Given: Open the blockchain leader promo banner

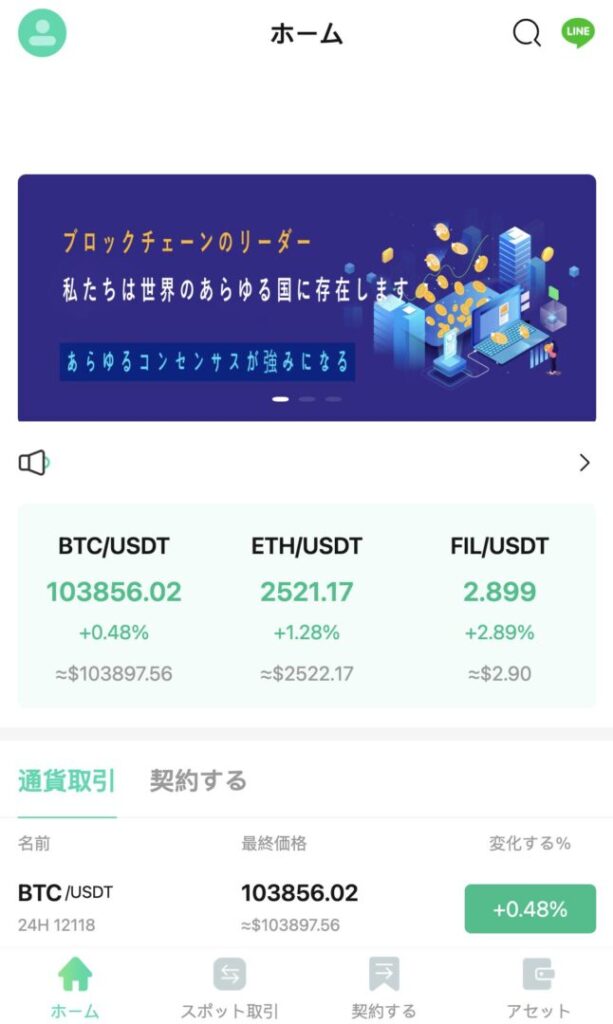Looking at the screenshot, I should point(307,297).
